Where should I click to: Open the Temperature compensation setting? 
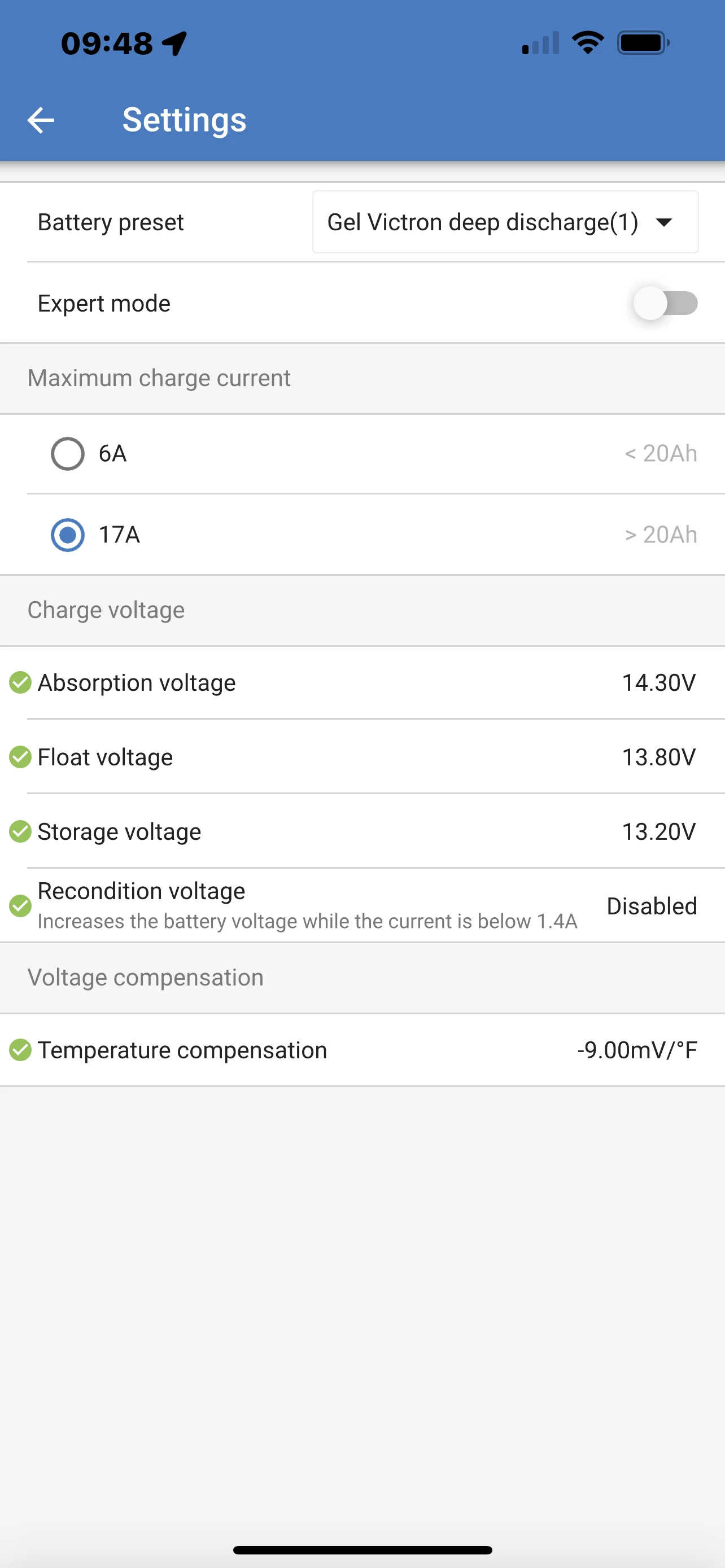(x=362, y=1049)
